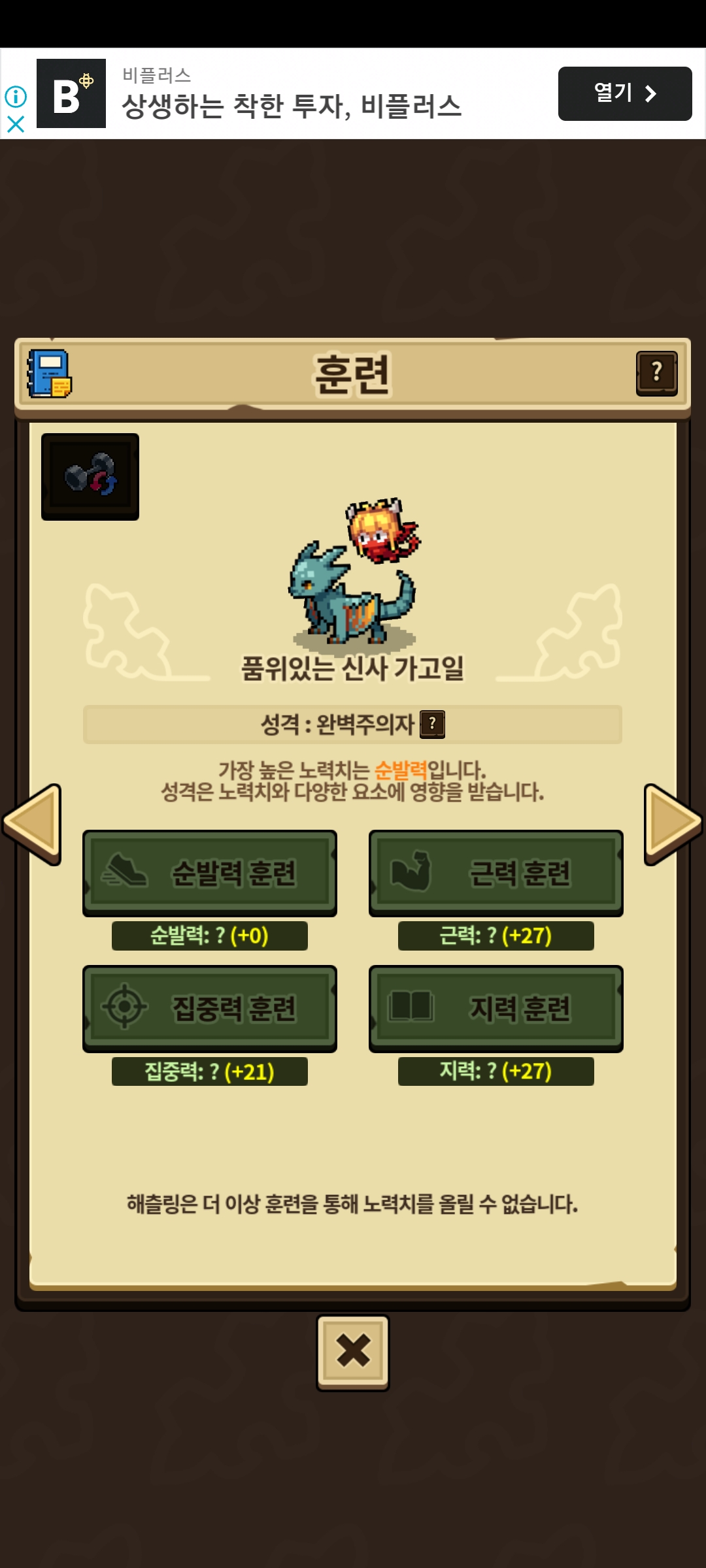Dismiss the 비플러스 ad banner

point(16,124)
